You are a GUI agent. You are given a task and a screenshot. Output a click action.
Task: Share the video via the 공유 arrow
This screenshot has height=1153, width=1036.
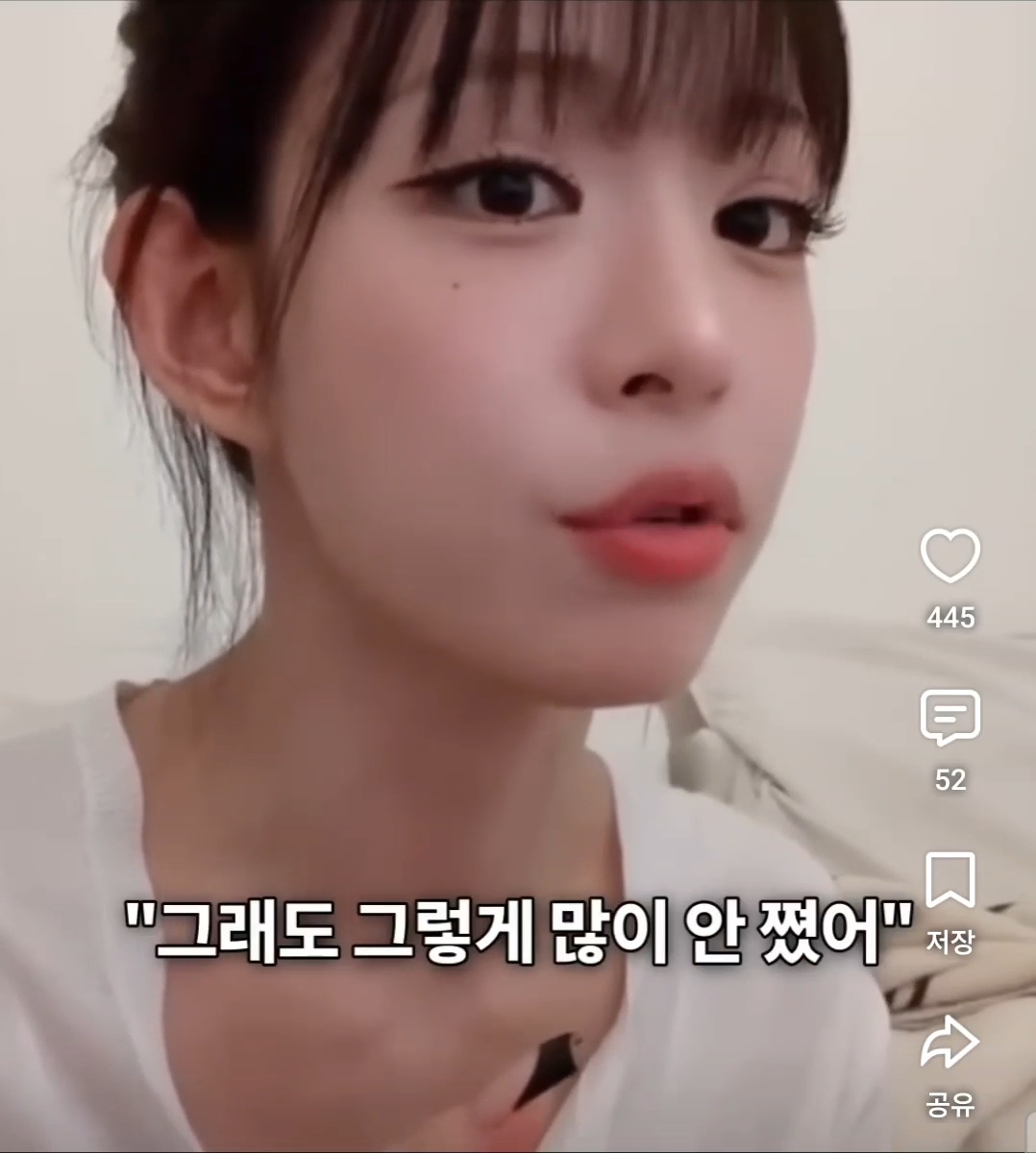(x=950, y=1043)
